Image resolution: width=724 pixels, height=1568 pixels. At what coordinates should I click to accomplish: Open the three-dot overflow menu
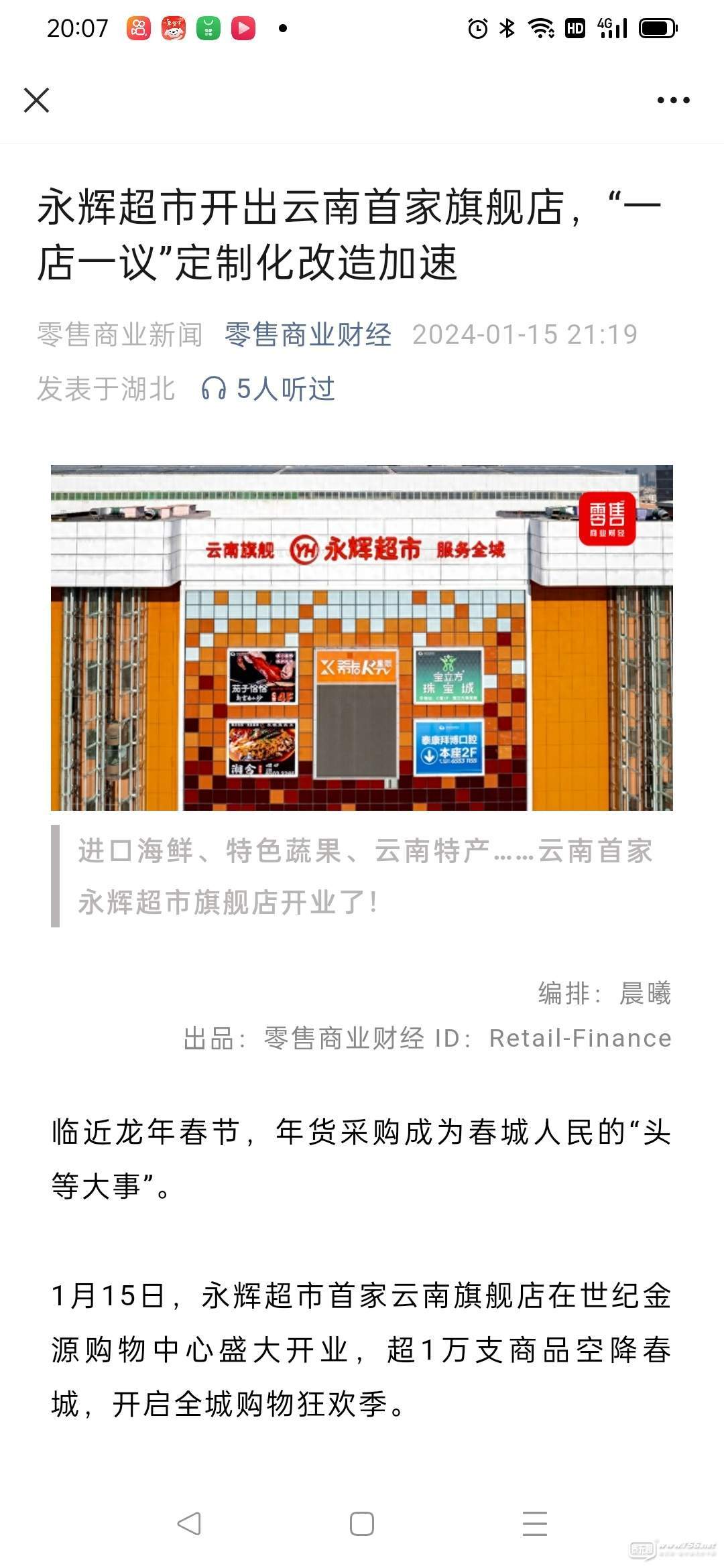[x=673, y=101]
